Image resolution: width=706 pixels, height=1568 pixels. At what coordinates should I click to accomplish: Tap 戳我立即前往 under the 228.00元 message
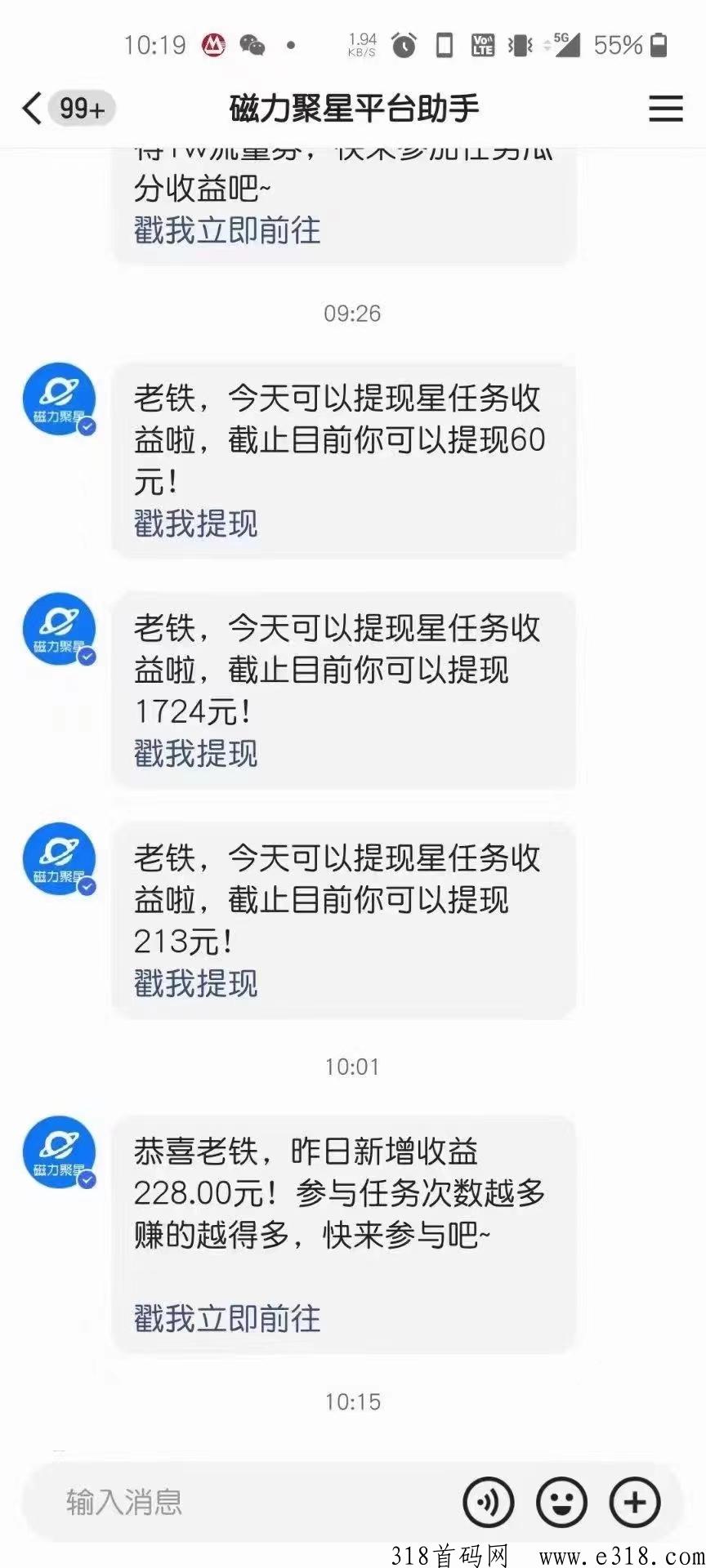pyautogui.click(x=227, y=1318)
